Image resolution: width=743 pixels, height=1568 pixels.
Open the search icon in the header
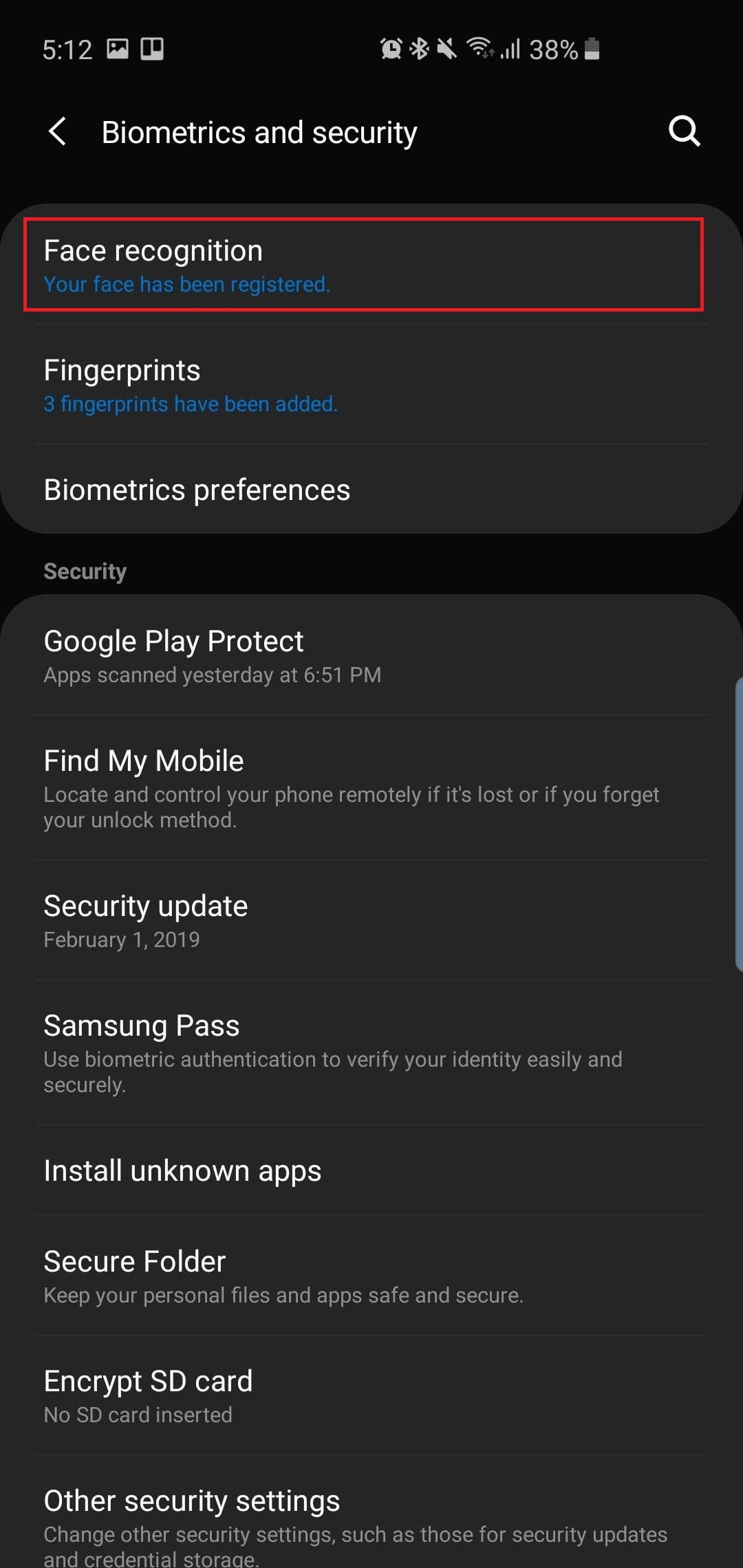(x=684, y=131)
